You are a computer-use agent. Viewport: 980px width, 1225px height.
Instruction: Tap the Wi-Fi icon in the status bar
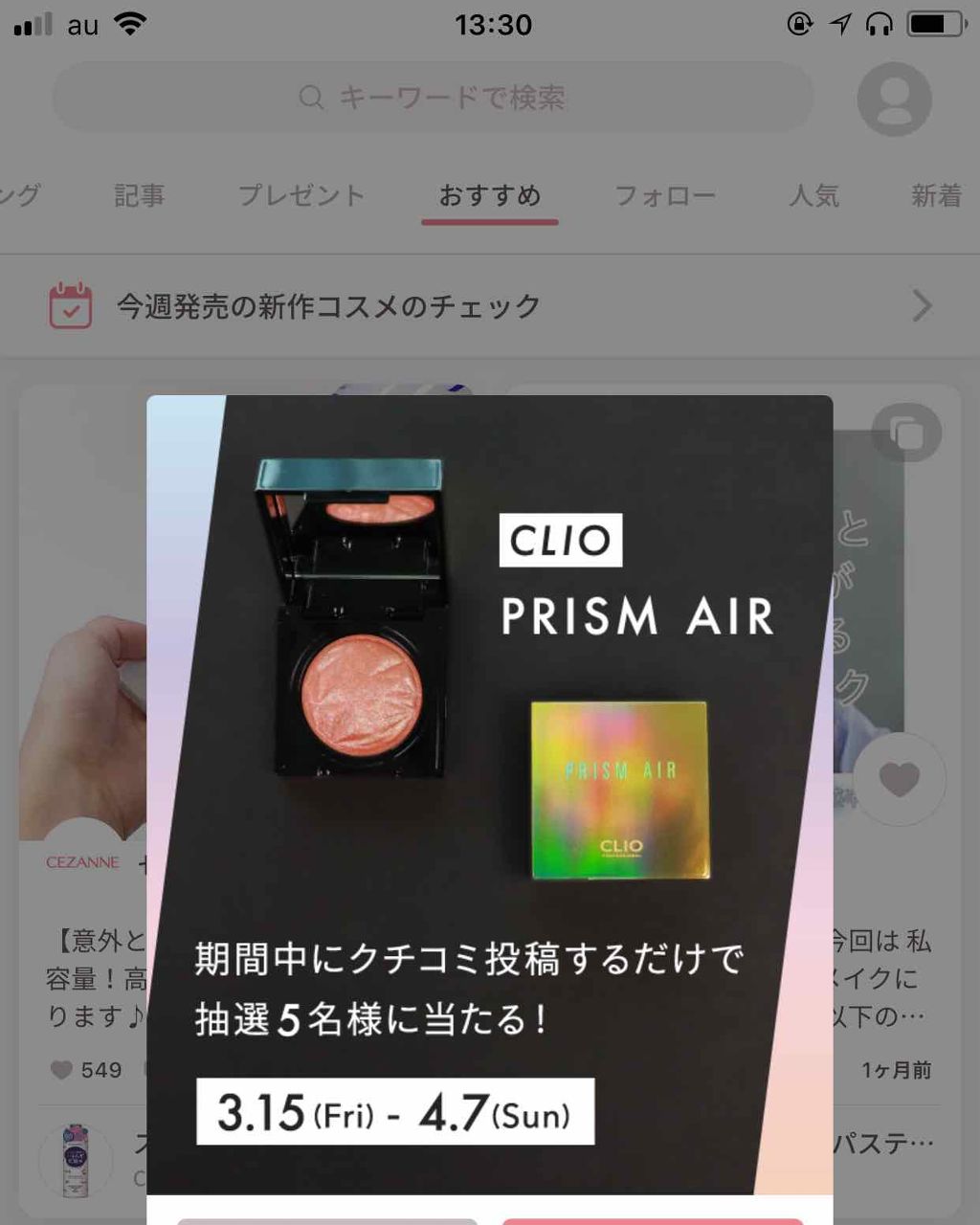[x=129, y=23]
